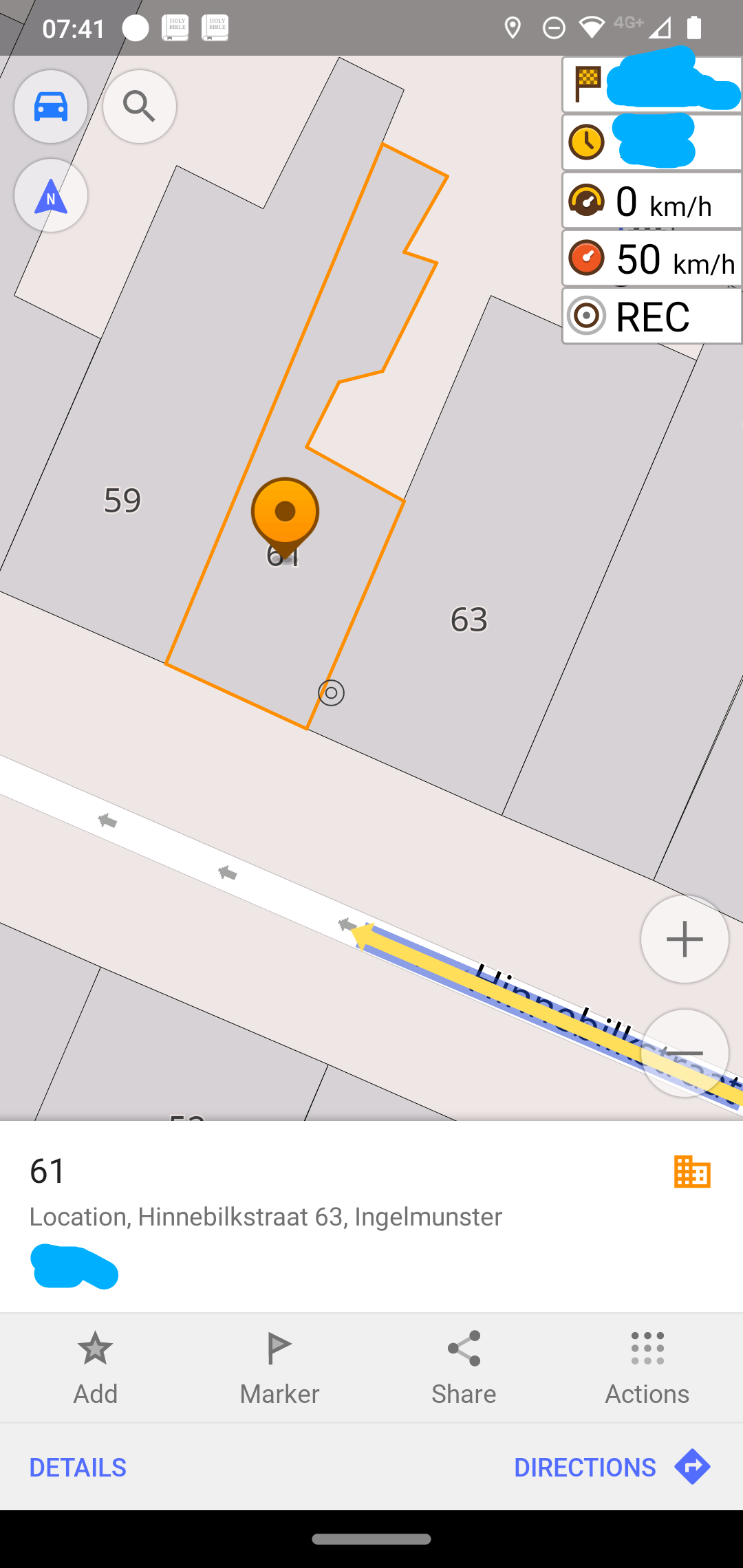Screen dimensions: 743x1568
Task: Tap the arrival time clock widget
Action: point(652,142)
